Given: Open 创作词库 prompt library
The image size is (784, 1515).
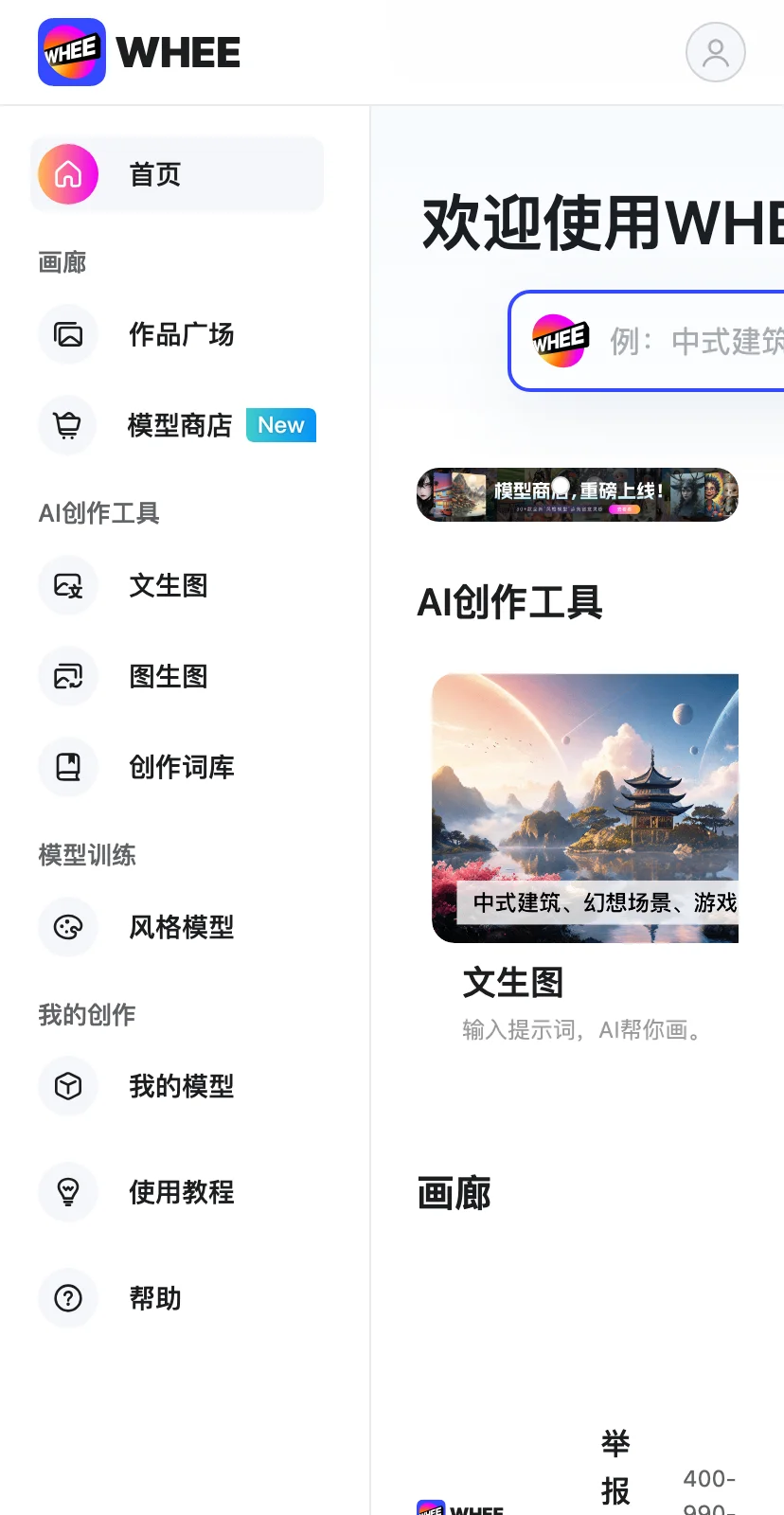Looking at the screenshot, I should tap(180, 767).
